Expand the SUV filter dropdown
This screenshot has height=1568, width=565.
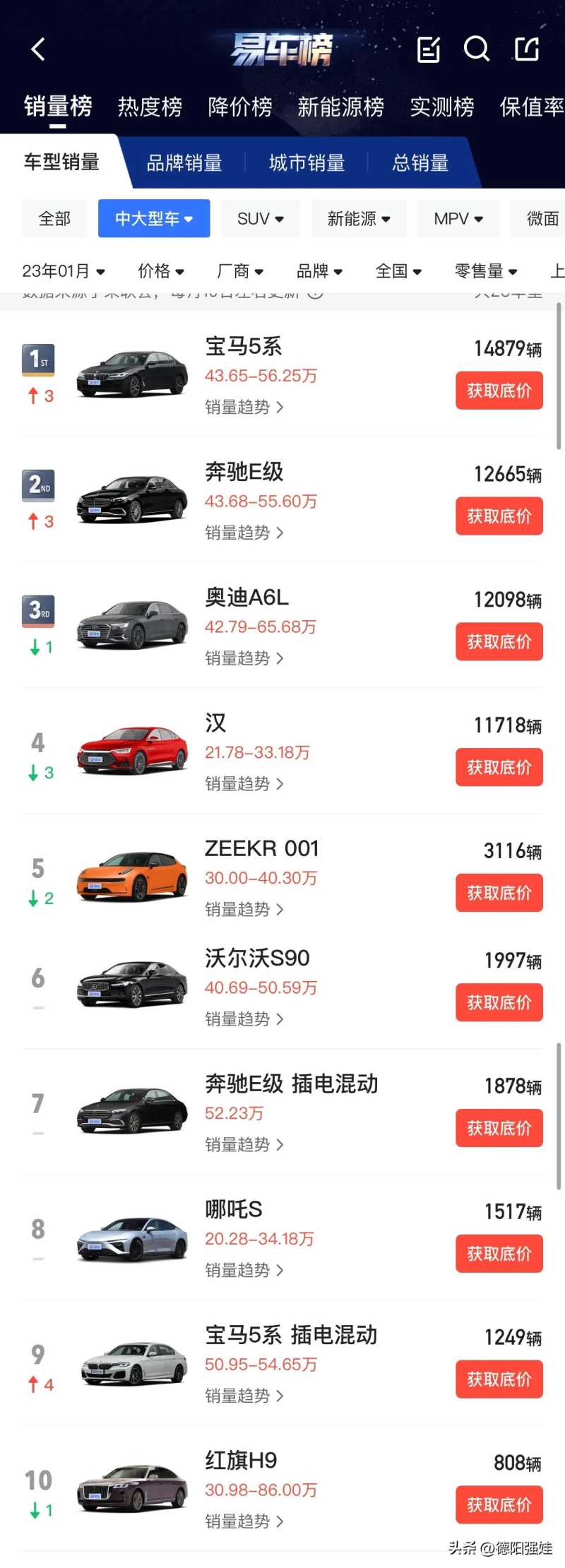pyautogui.click(x=261, y=218)
